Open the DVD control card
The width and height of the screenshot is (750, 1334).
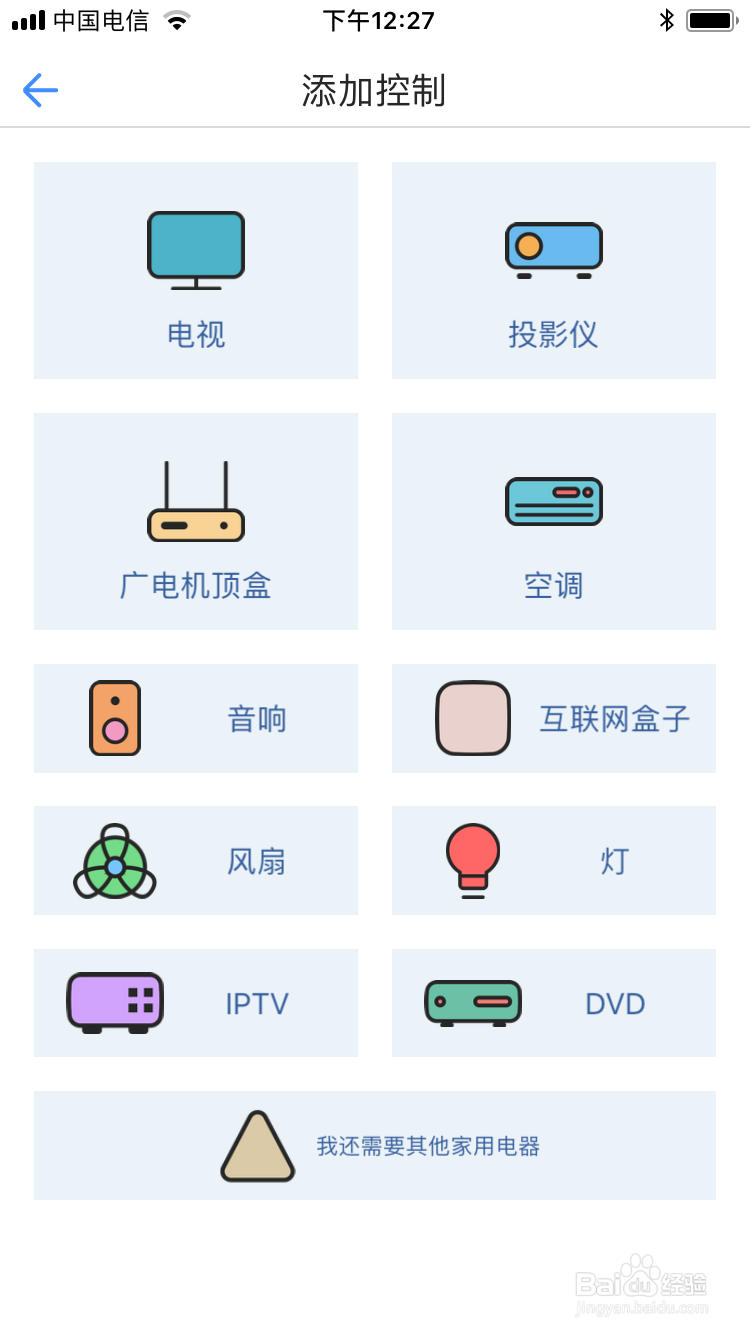pos(553,1003)
